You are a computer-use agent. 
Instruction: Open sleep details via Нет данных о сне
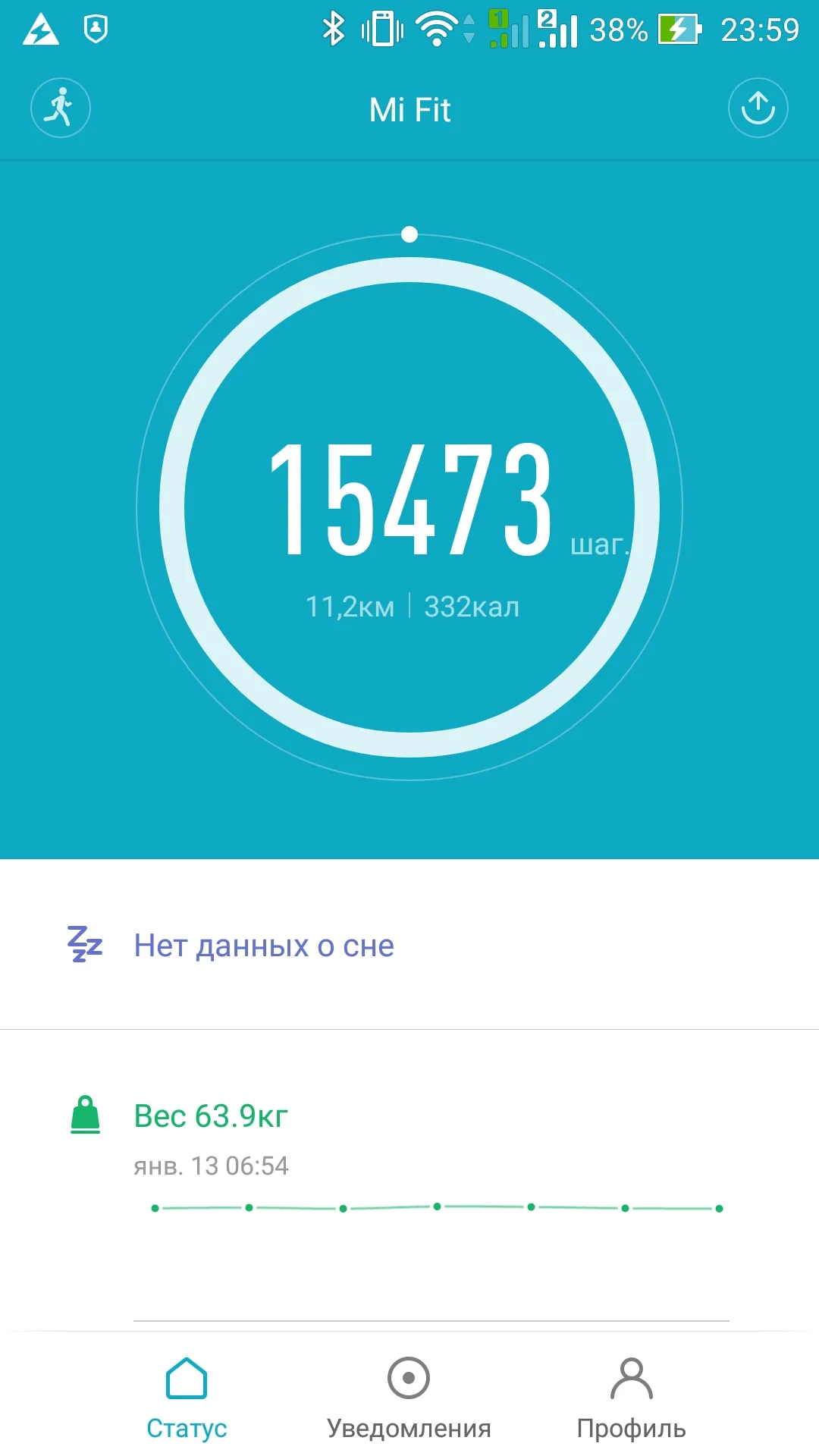pos(262,944)
